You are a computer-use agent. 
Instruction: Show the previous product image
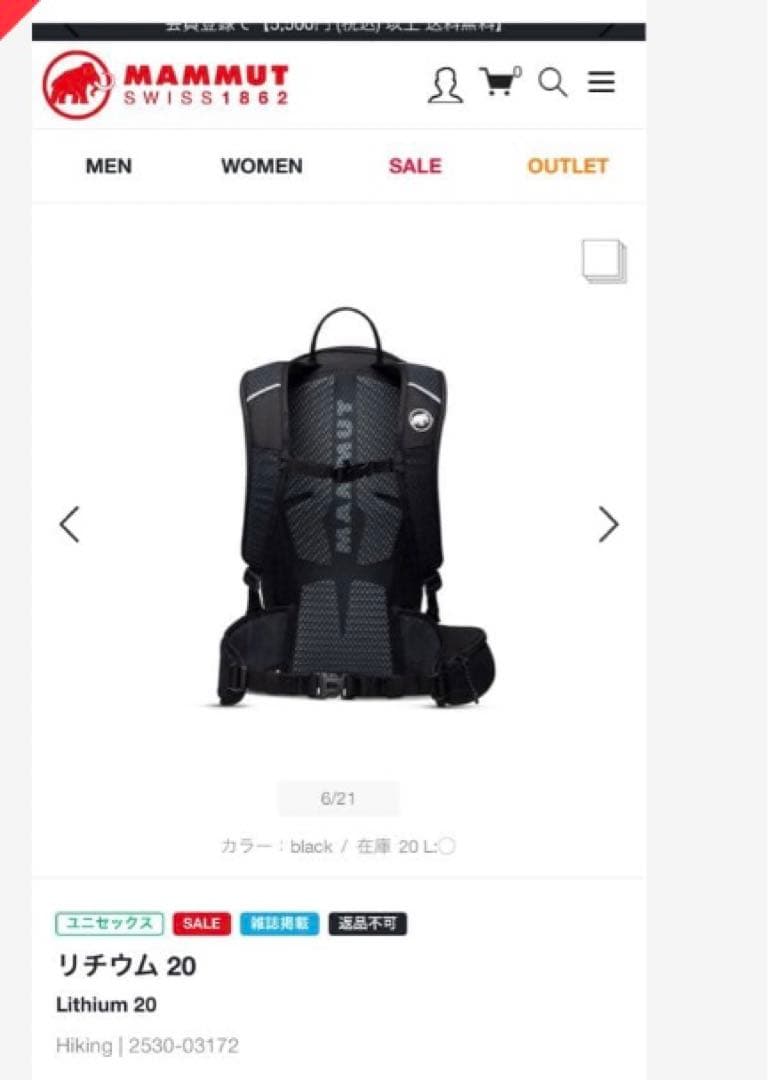69,524
